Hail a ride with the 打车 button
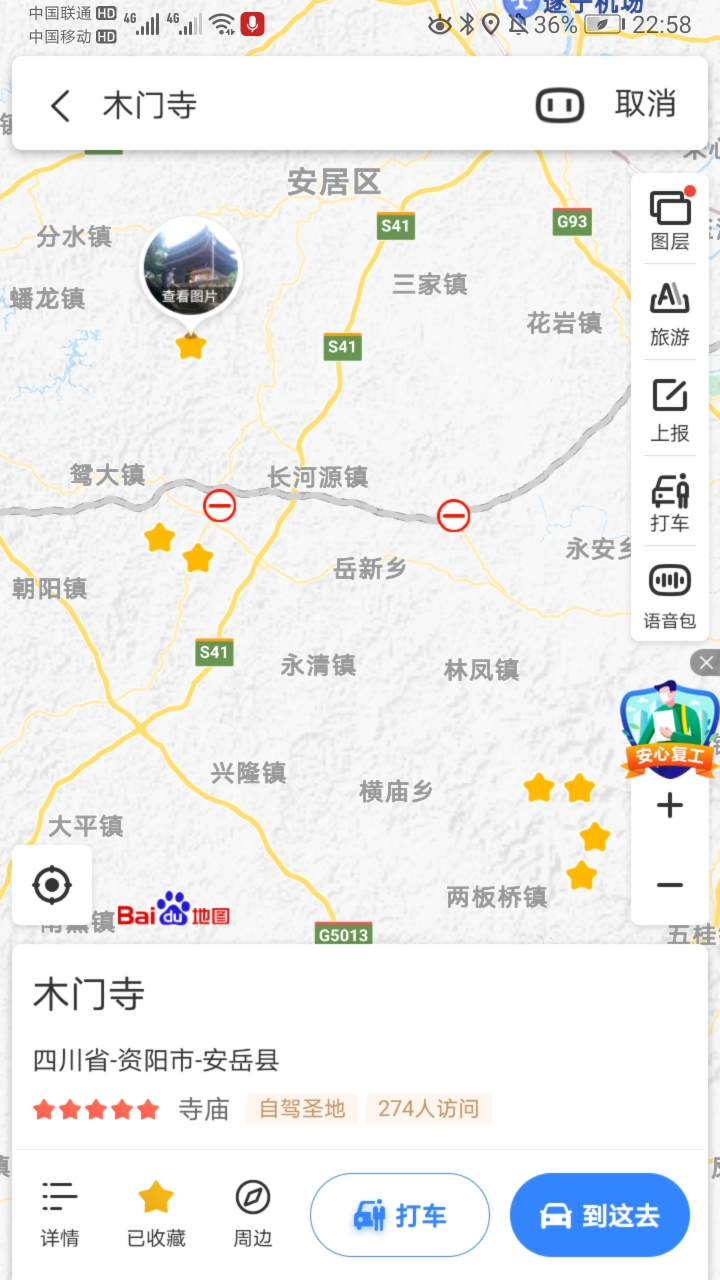 tap(400, 1215)
